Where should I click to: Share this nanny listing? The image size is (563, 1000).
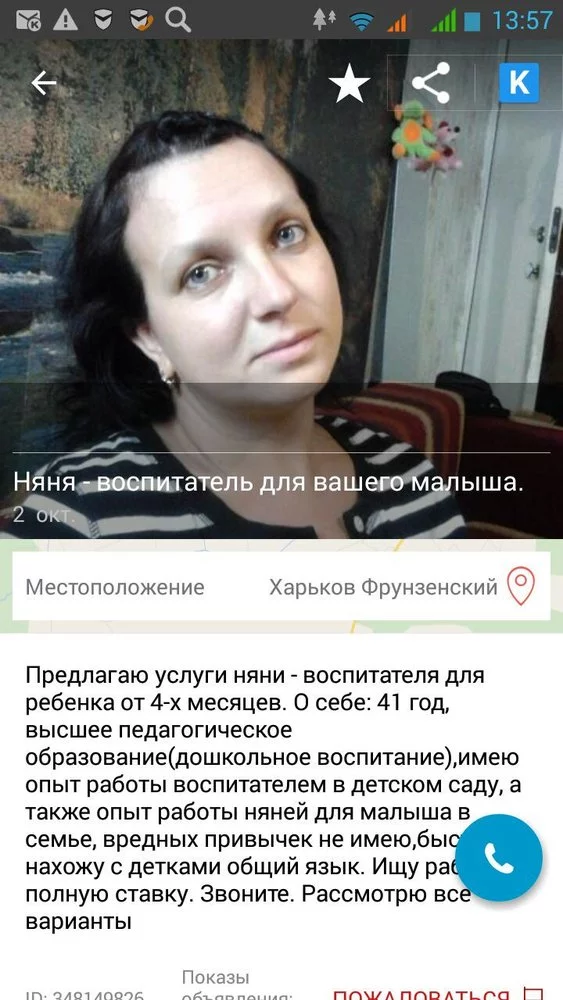point(431,83)
